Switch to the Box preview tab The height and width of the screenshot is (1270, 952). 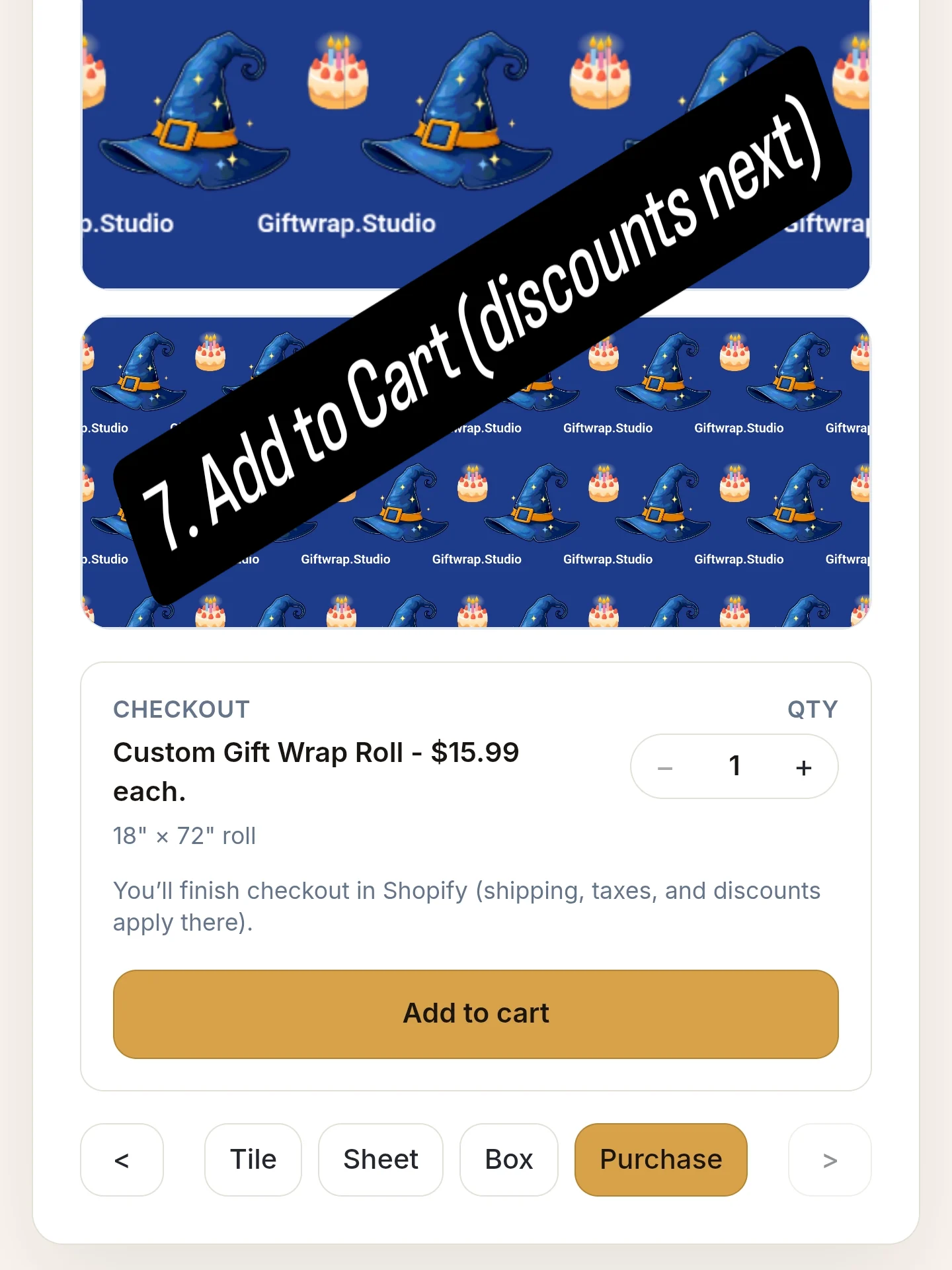pos(508,1159)
